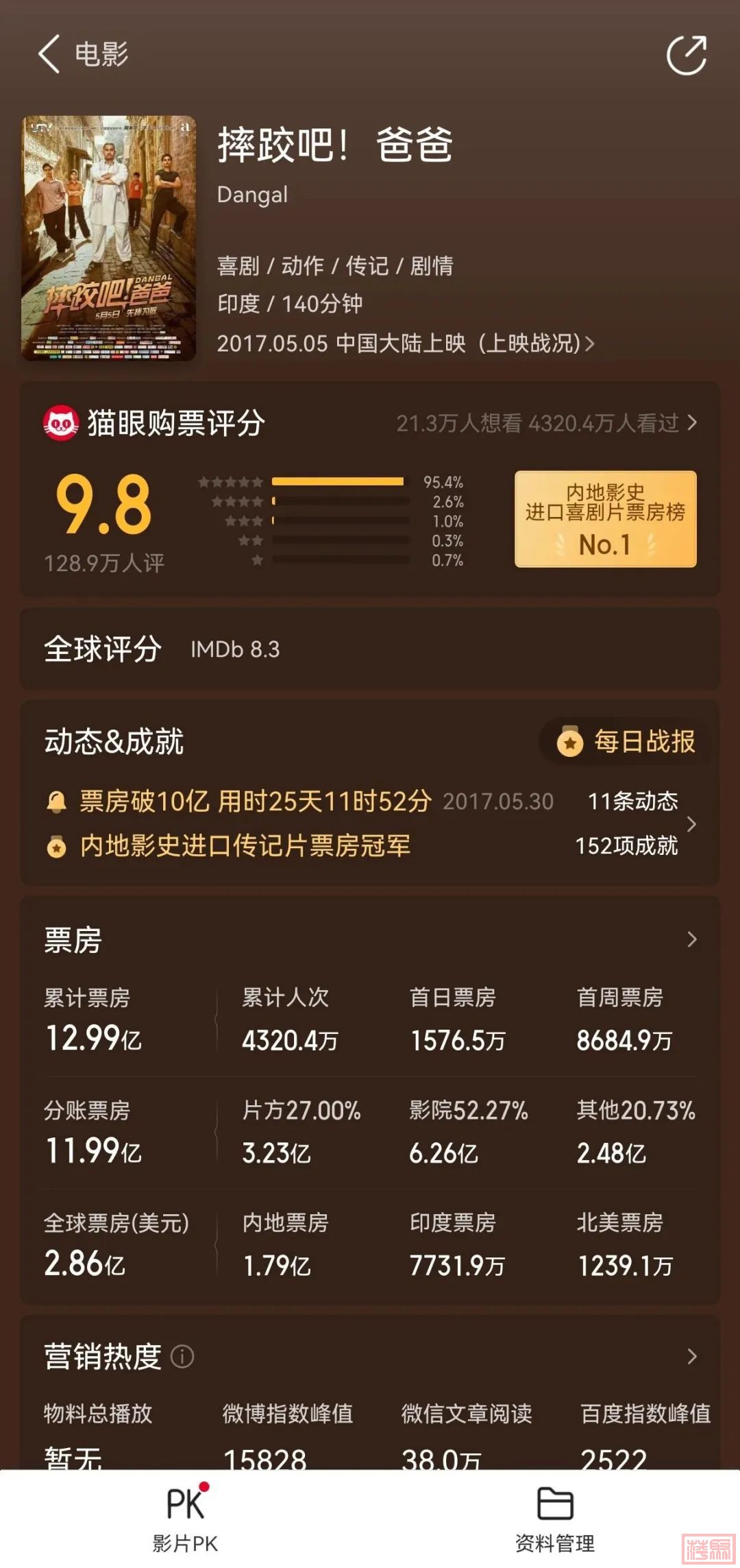740x1568 pixels.
Task: Expand the 营销热度 marketing section
Action: [x=691, y=1356]
